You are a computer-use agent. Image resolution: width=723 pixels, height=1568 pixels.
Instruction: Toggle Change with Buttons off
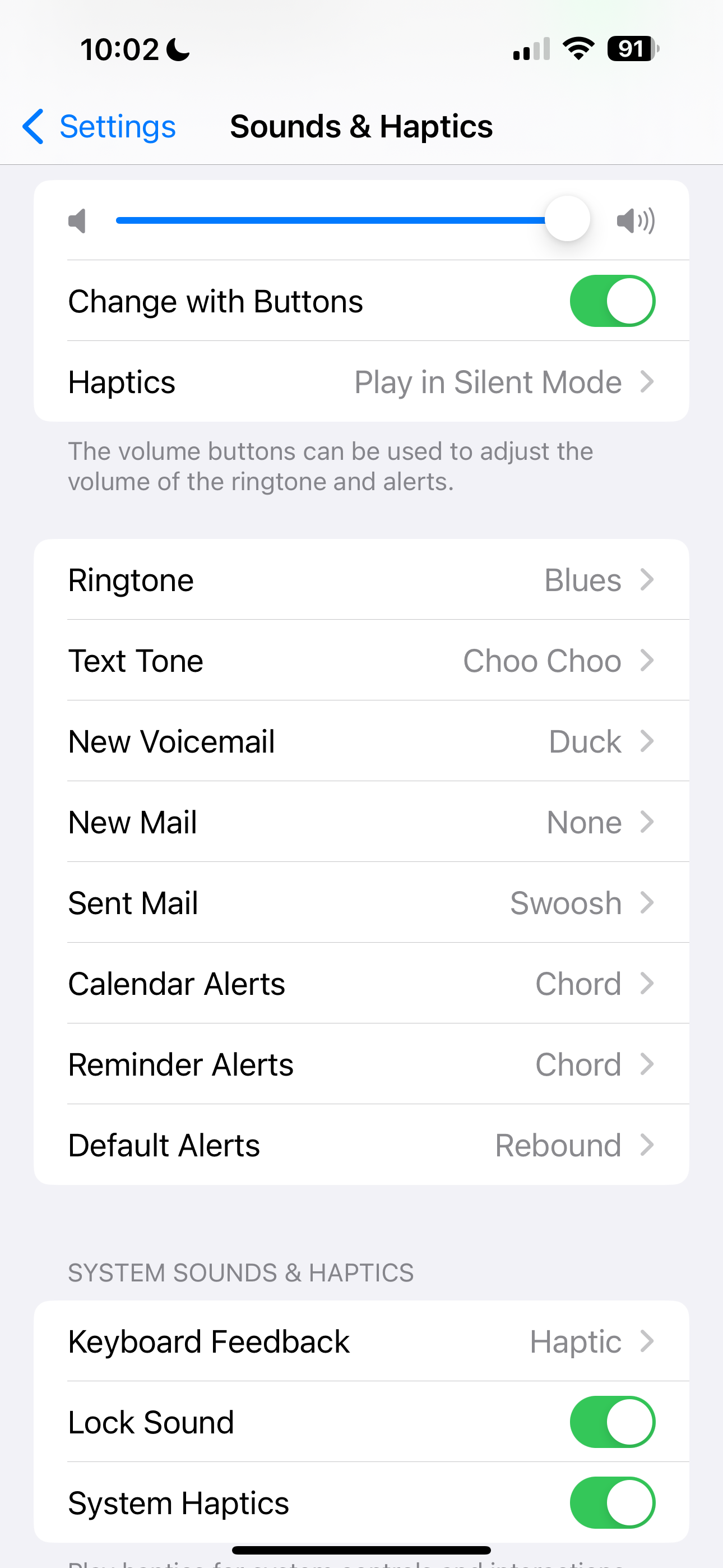pos(611,301)
